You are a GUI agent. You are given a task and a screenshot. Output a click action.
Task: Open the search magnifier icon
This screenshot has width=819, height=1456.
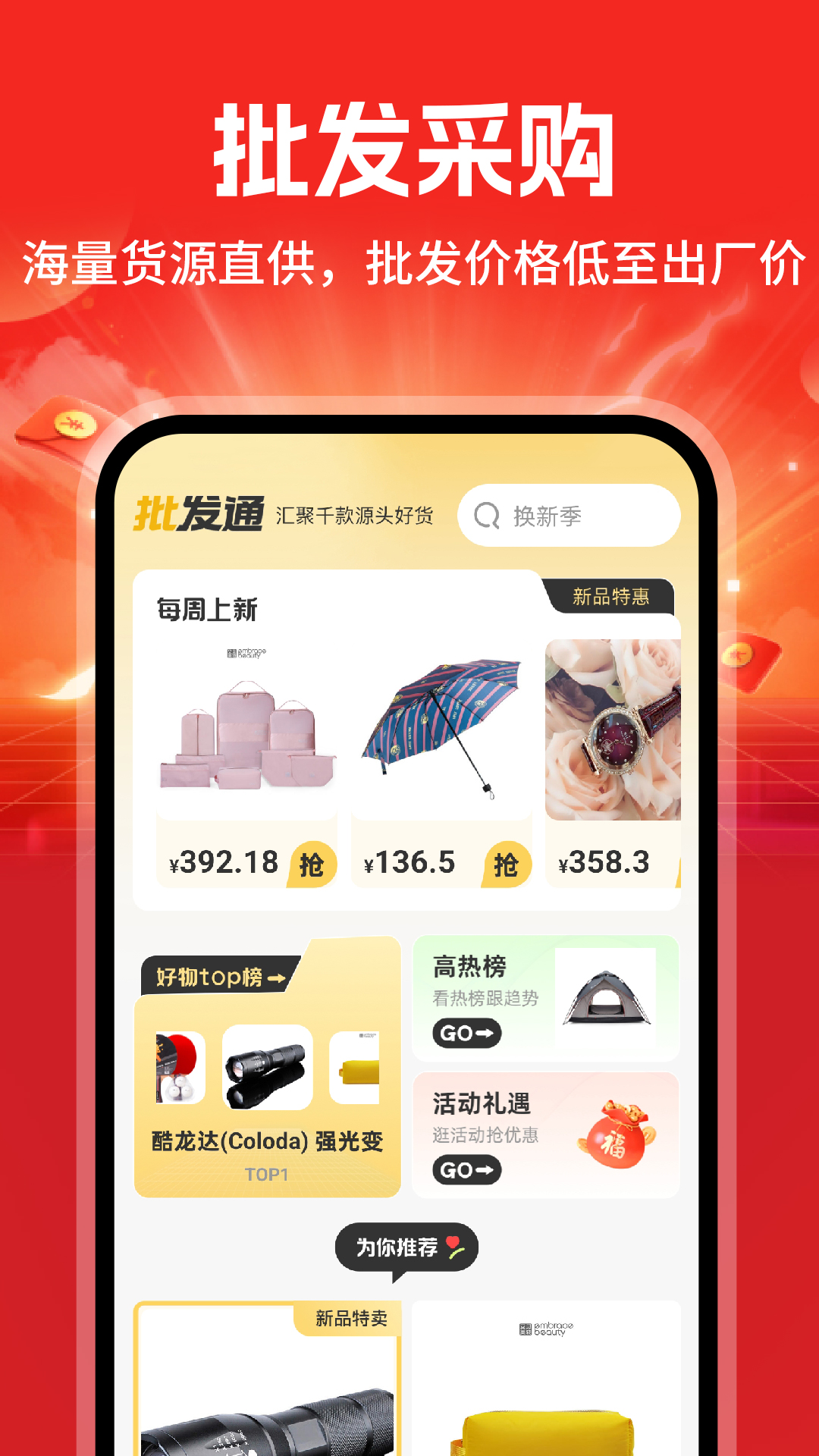point(486,515)
